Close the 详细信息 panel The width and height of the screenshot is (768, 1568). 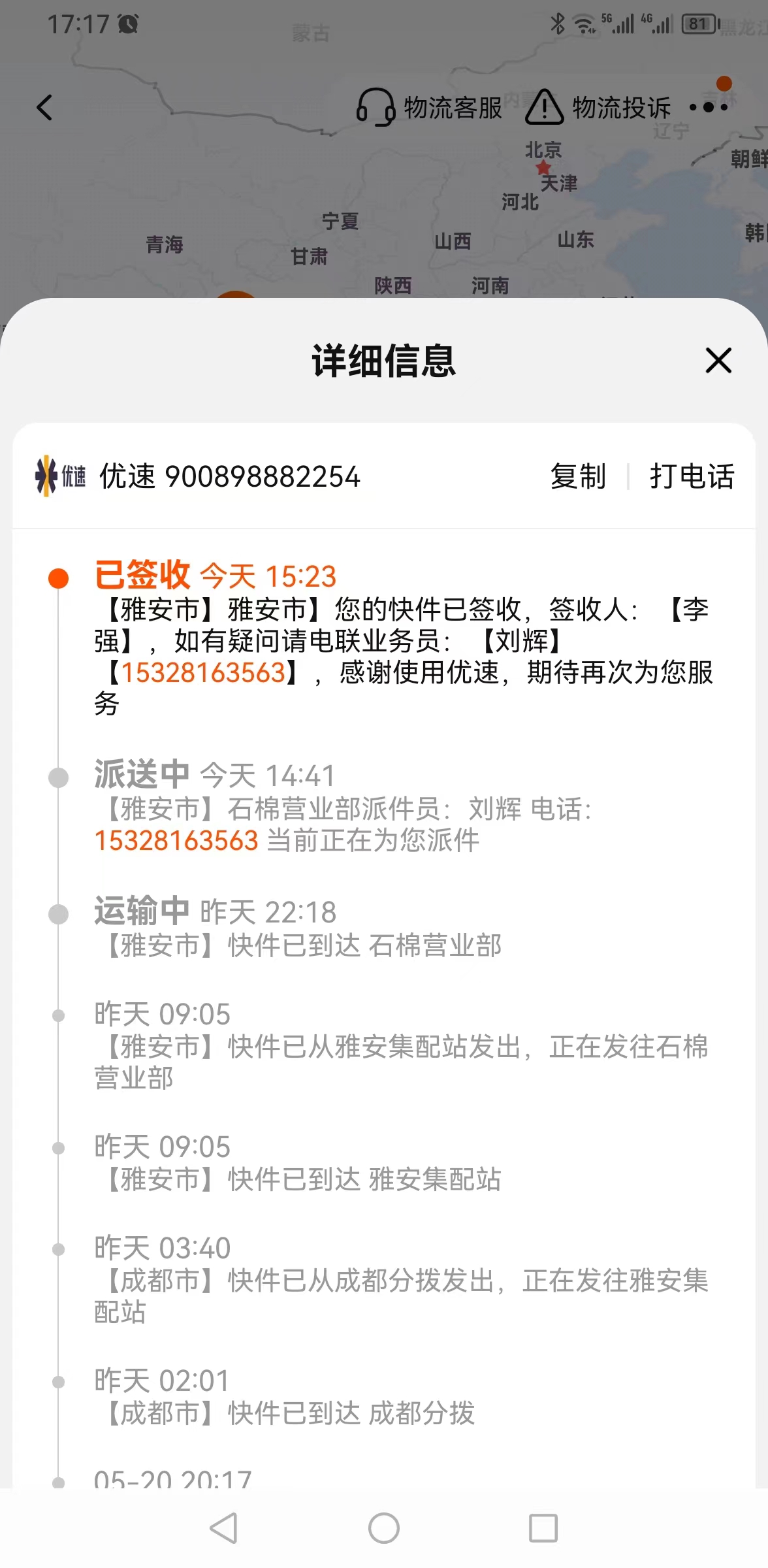click(718, 361)
